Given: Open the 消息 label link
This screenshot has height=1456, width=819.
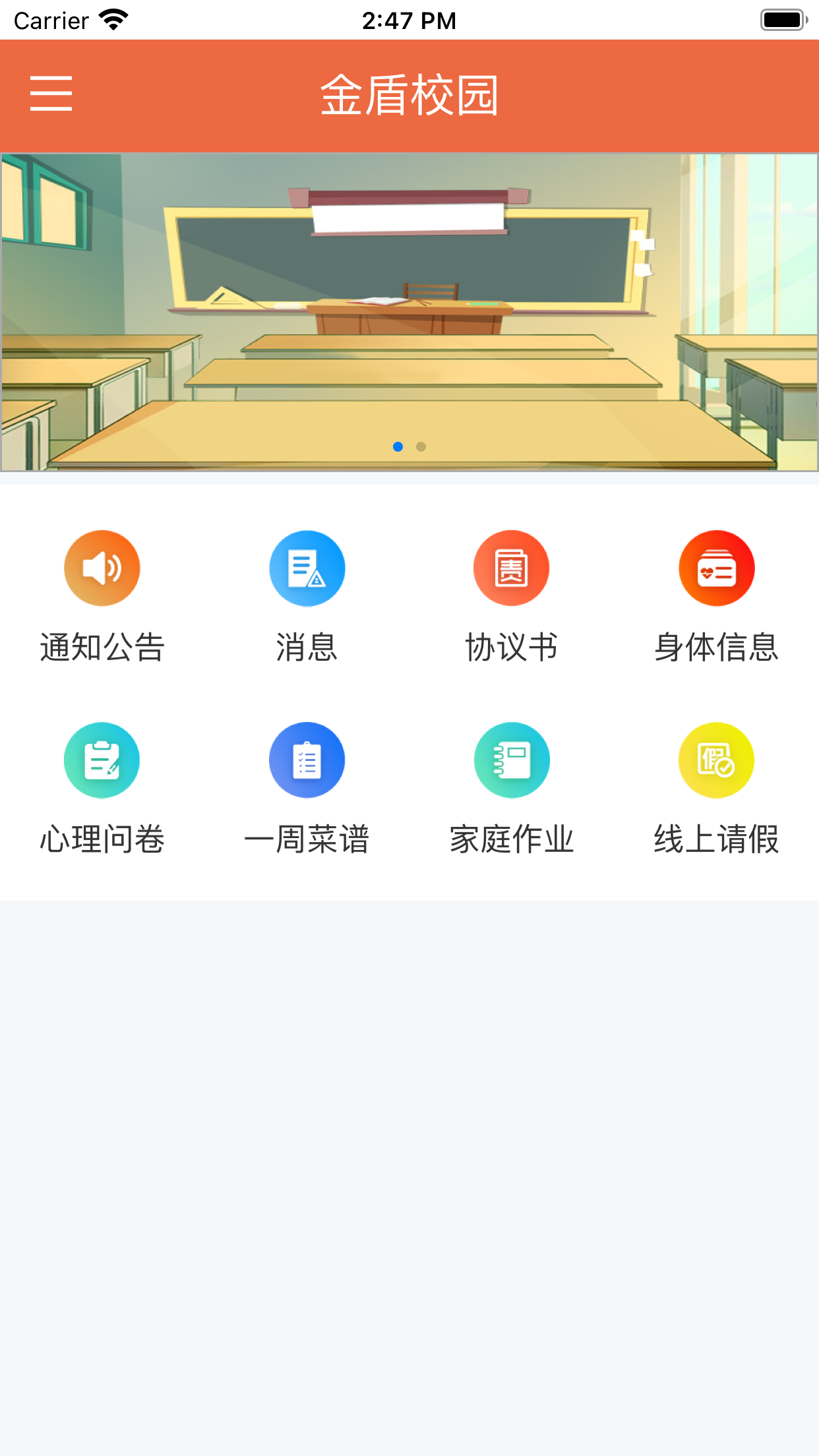Looking at the screenshot, I should [x=307, y=648].
